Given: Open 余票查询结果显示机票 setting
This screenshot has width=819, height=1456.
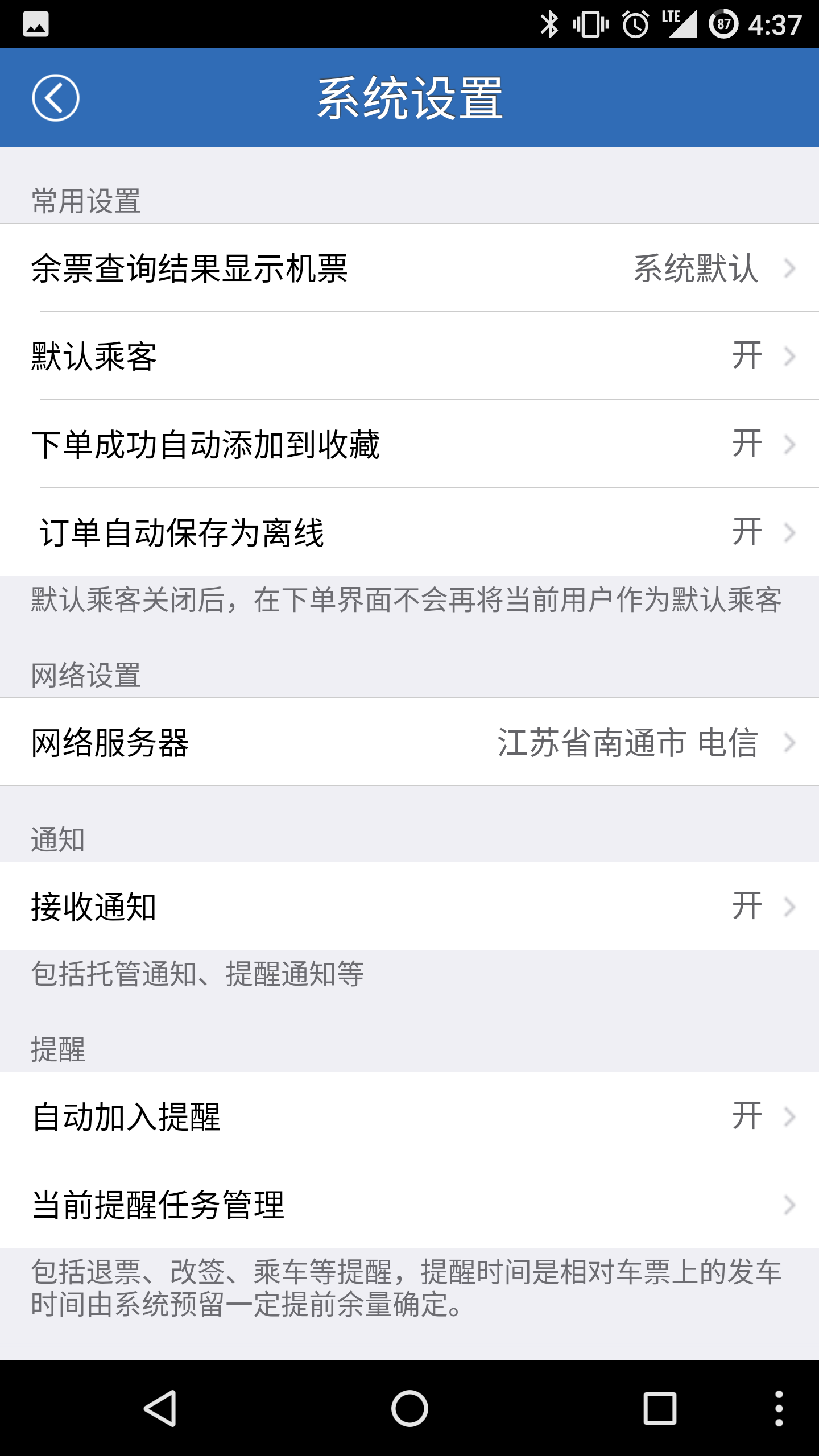Looking at the screenshot, I should (x=409, y=267).
